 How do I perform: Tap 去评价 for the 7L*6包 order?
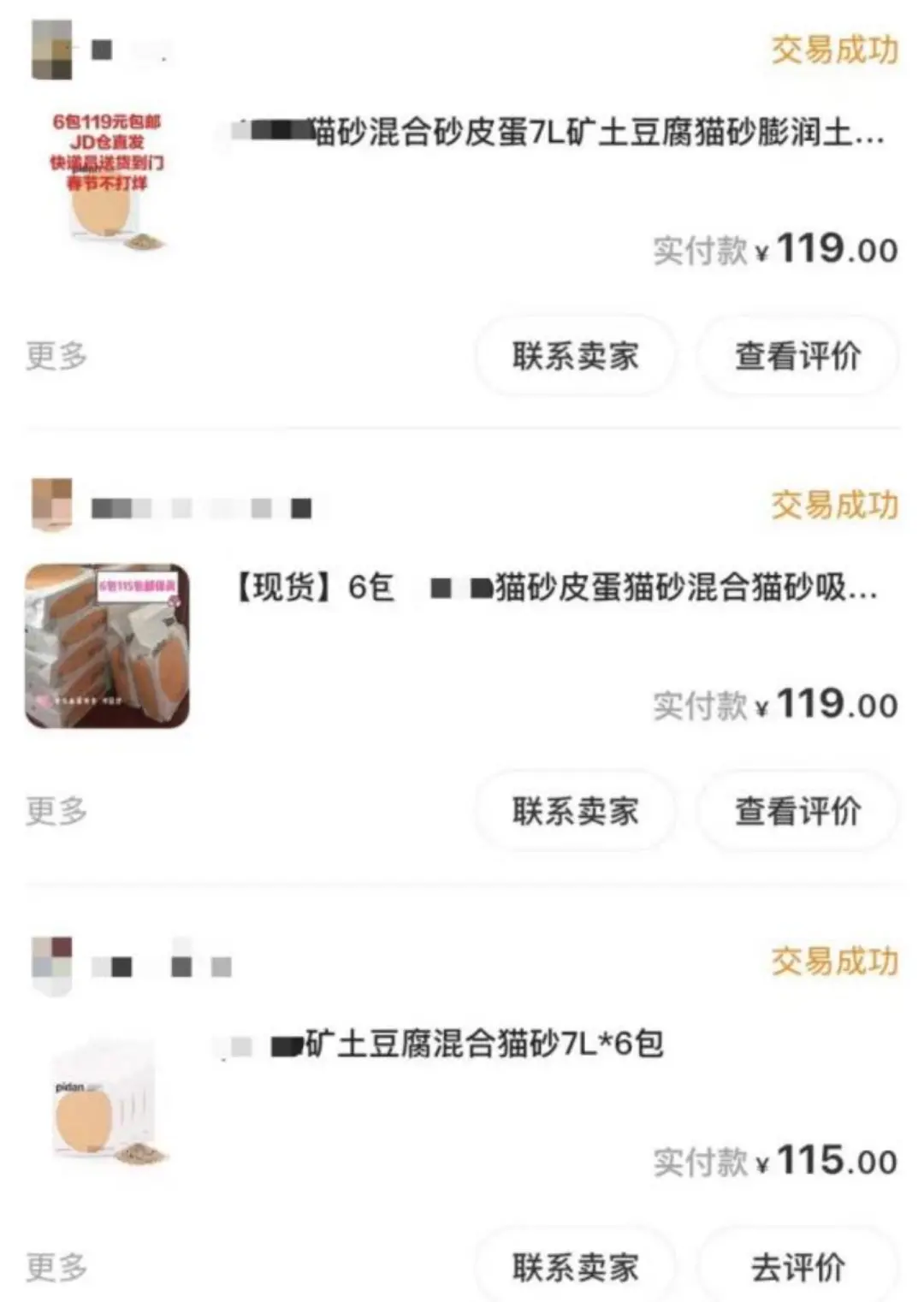(x=797, y=1267)
